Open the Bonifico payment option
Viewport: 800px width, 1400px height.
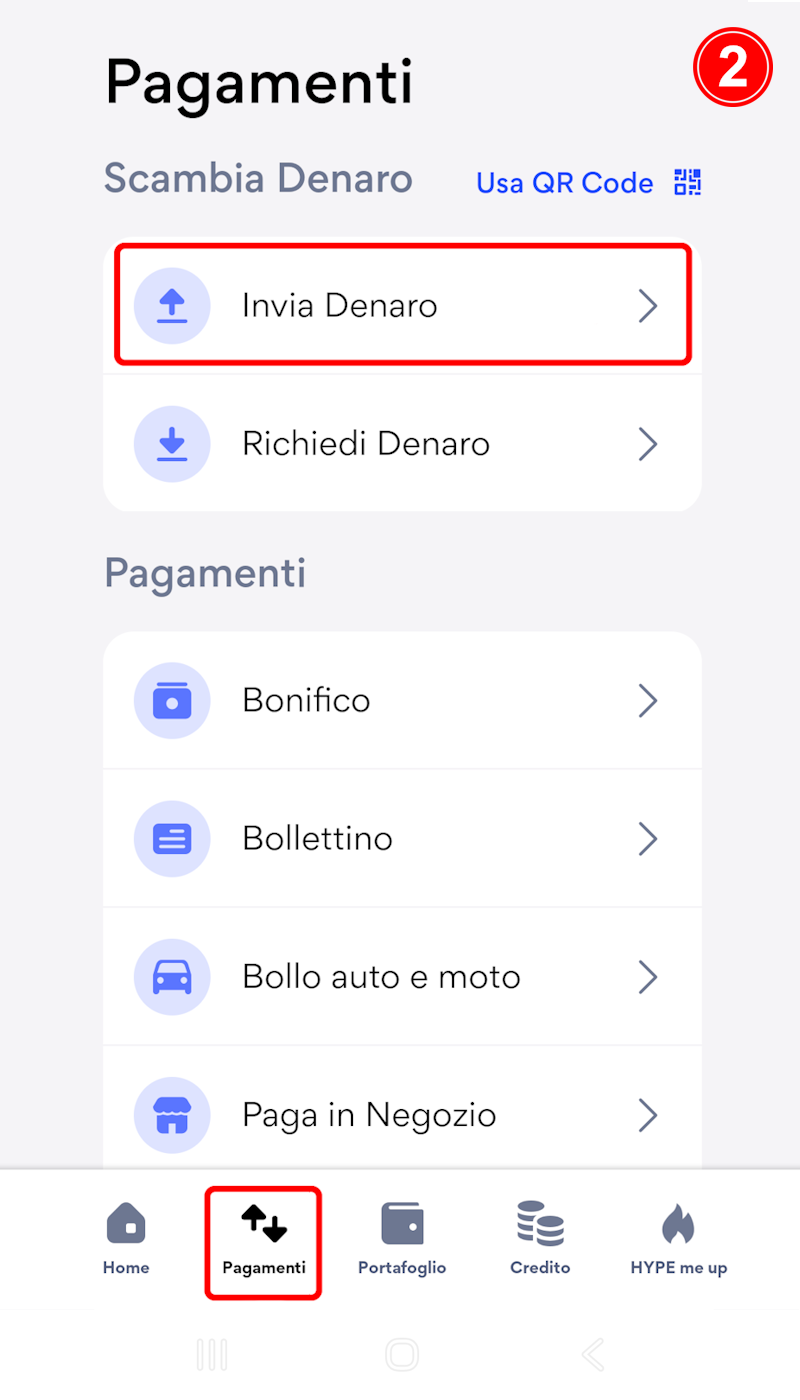click(402, 700)
